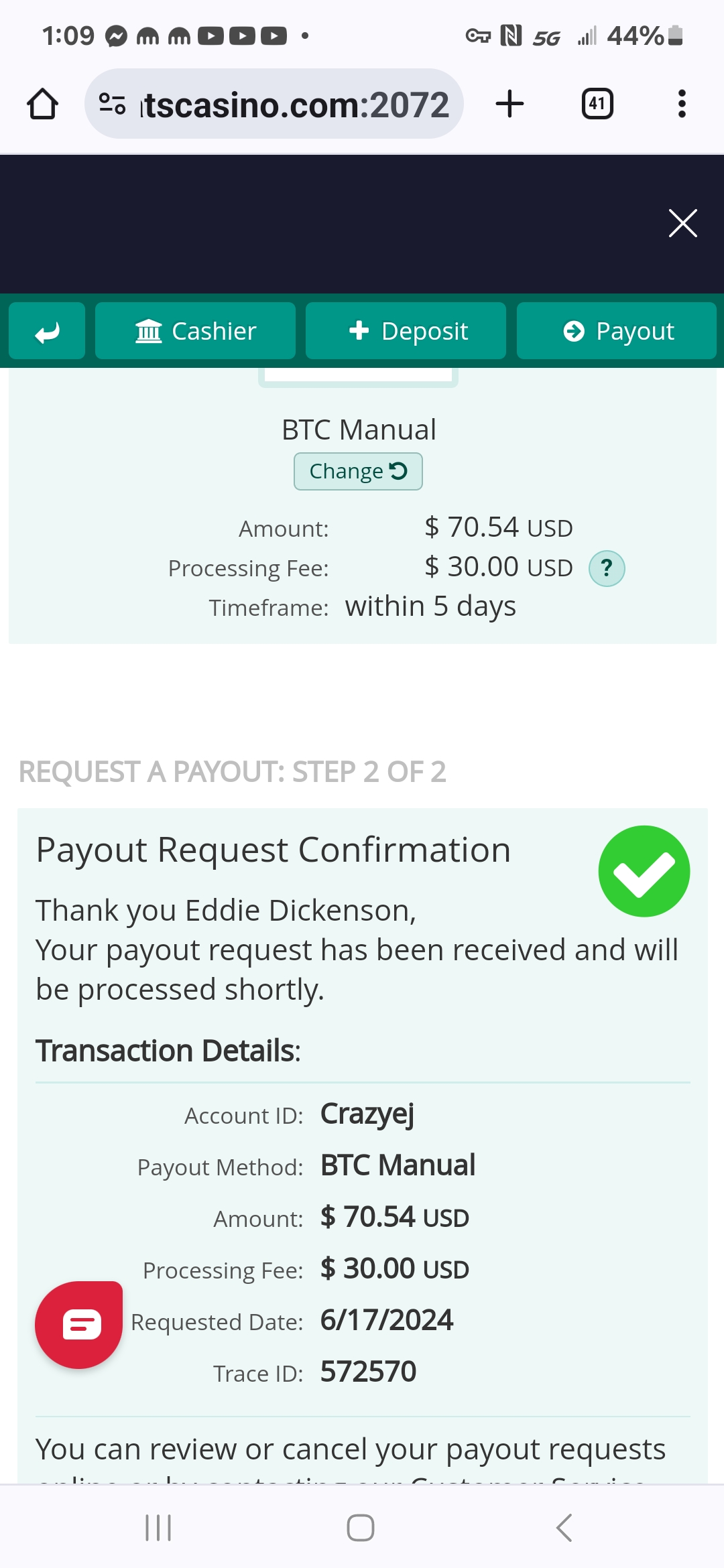724x1568 pixels.
Task: Show recent apps from navigation bar
Action: (159, 1528)
